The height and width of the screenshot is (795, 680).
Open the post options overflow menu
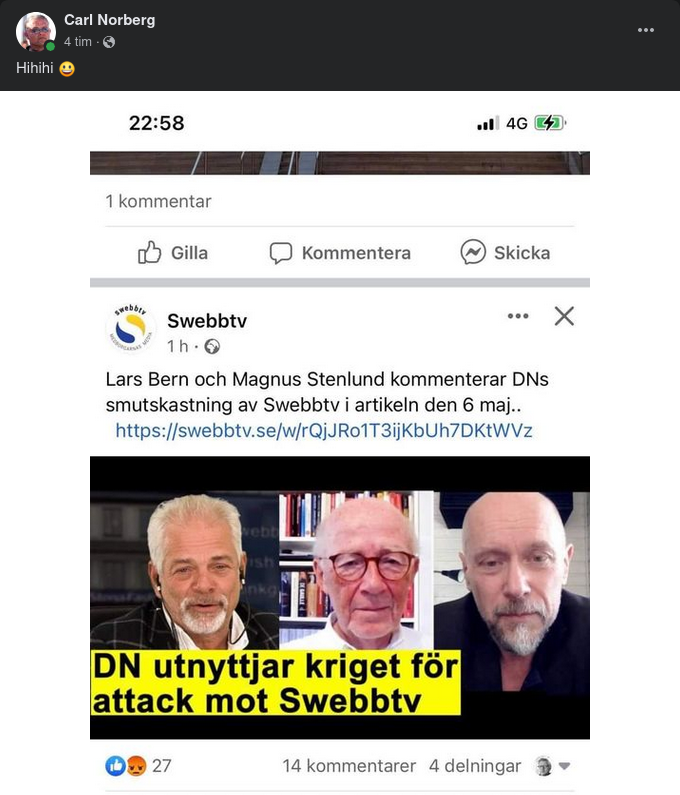[646, 30]
